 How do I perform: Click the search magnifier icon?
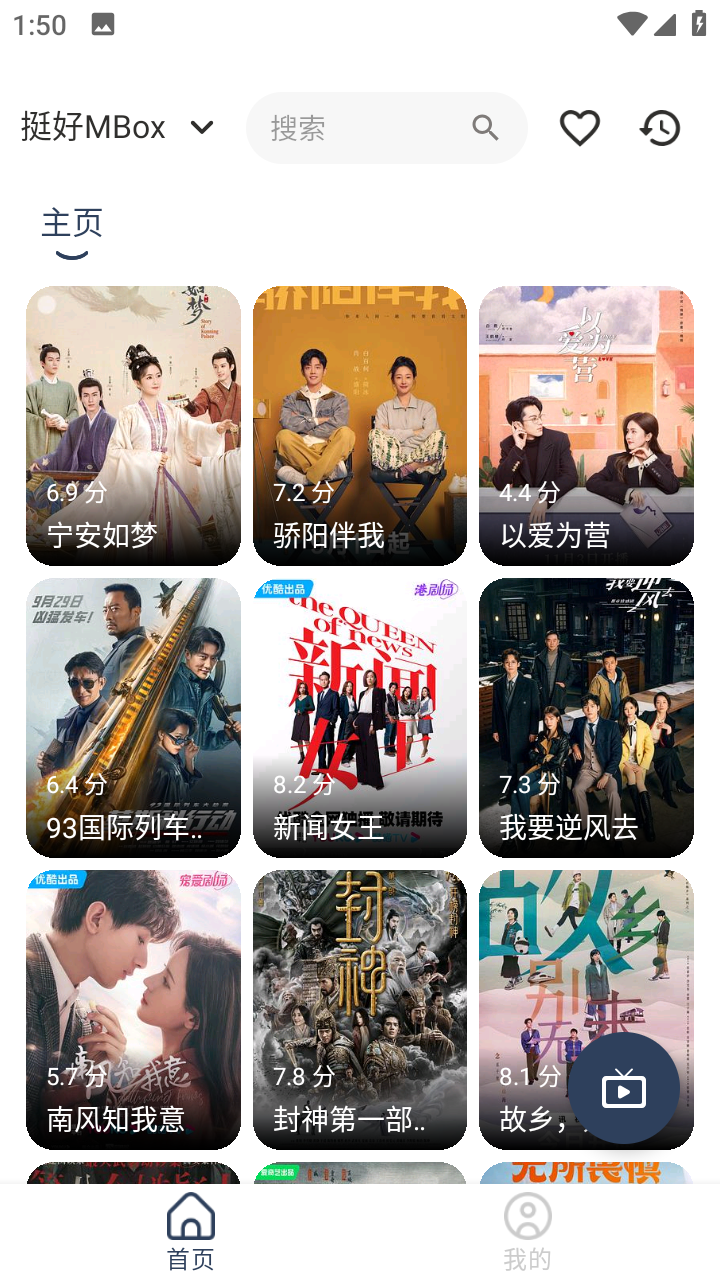tap(485, 127)
